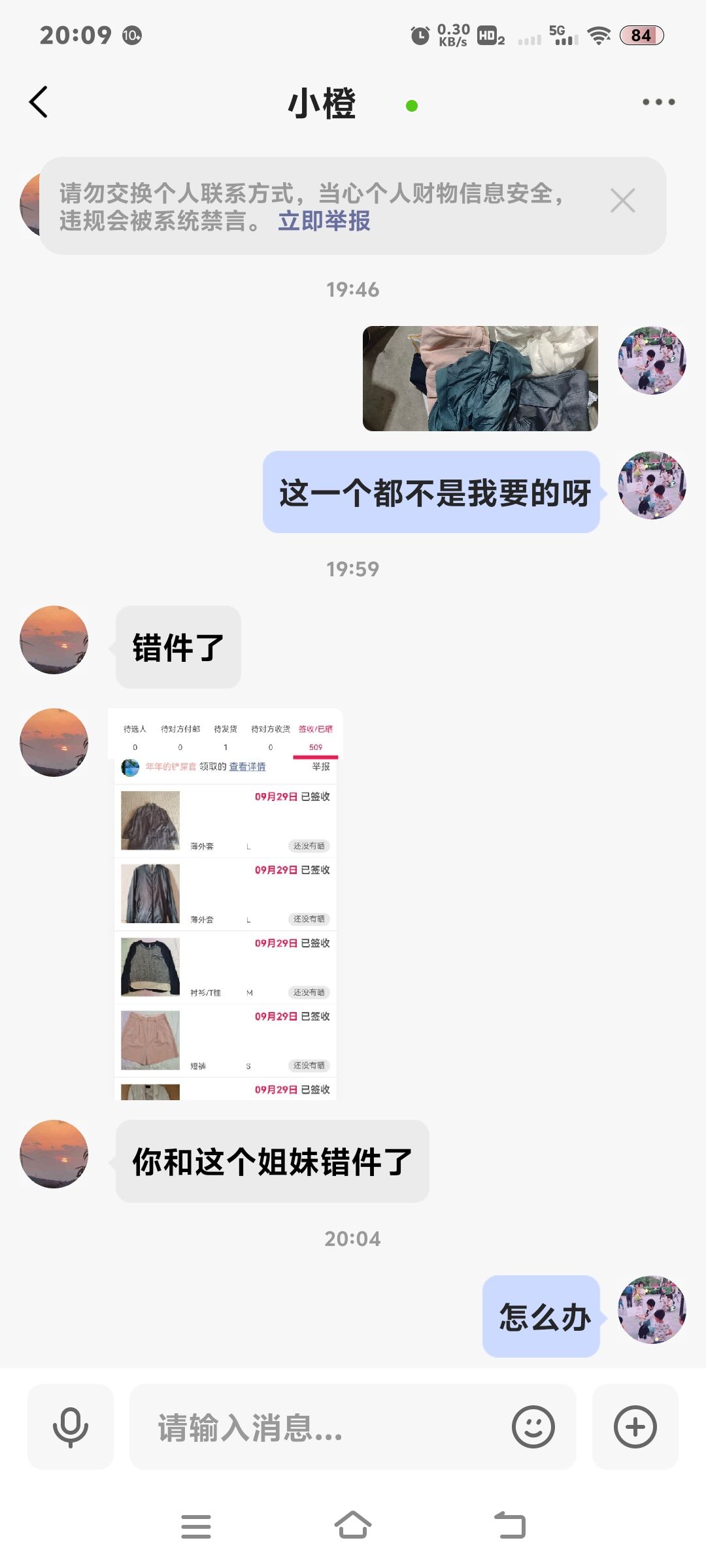Tap the voice input microphone

point(71,1427)
